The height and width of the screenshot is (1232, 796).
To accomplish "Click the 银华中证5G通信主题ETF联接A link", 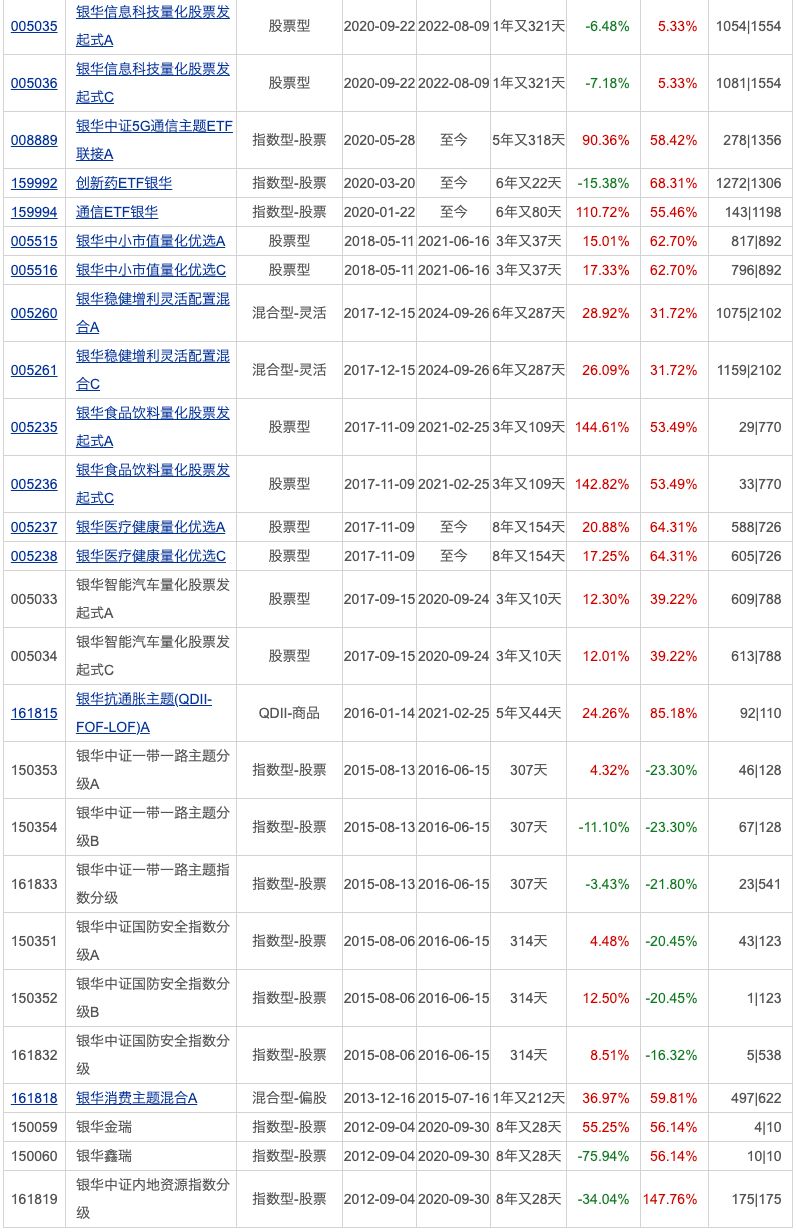I will click(x=151, y=140).
